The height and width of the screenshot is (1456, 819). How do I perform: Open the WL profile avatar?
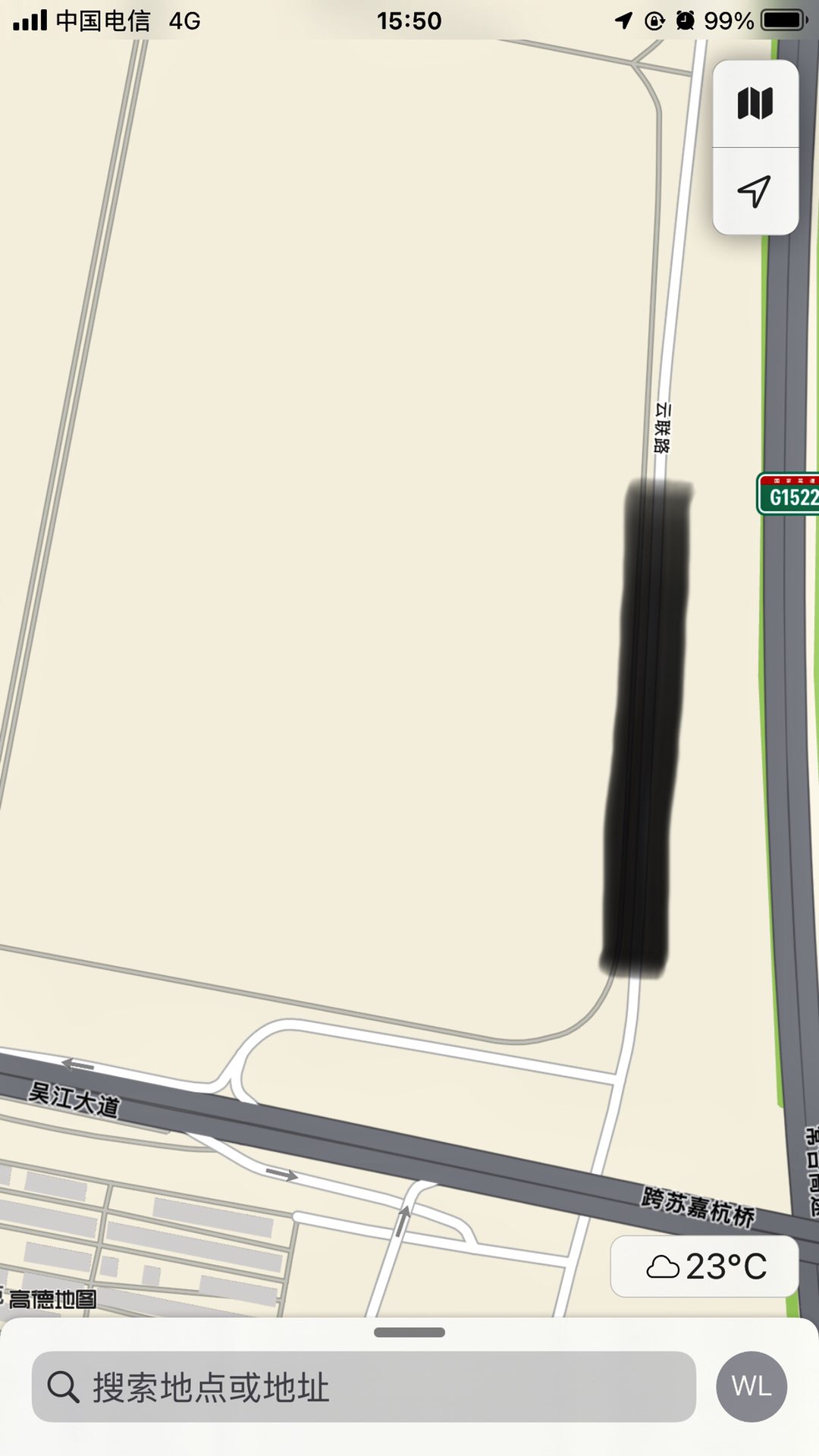coord(751,1386)
